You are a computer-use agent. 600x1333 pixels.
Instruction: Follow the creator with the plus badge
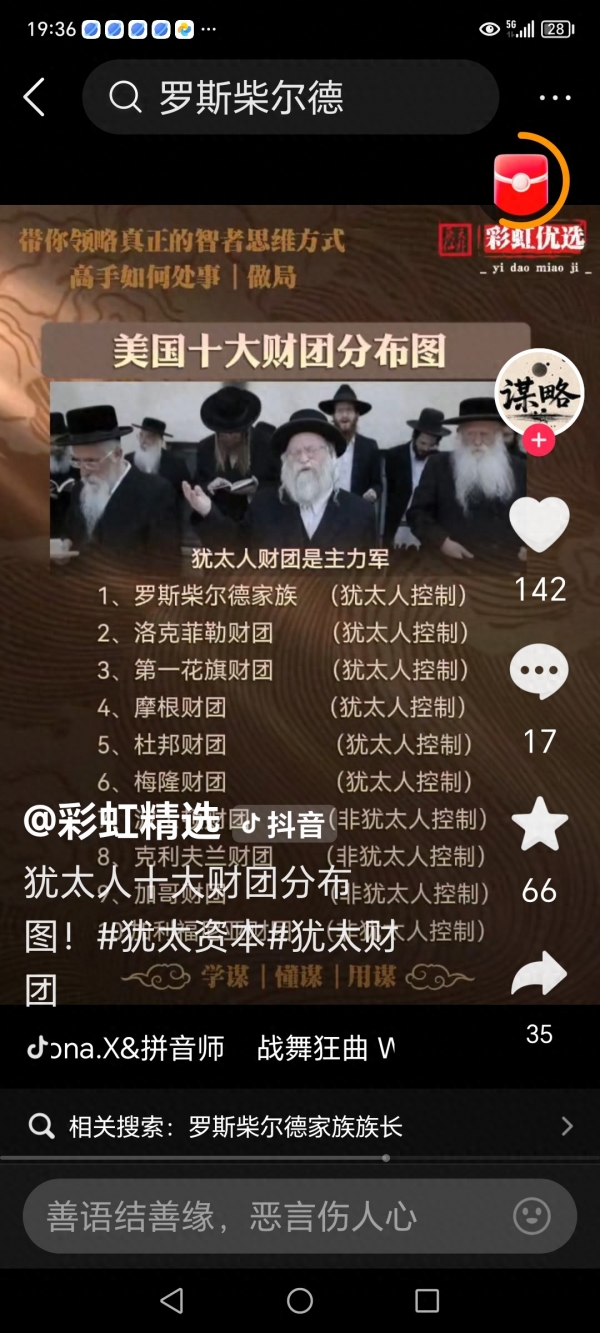click(539, 440)
